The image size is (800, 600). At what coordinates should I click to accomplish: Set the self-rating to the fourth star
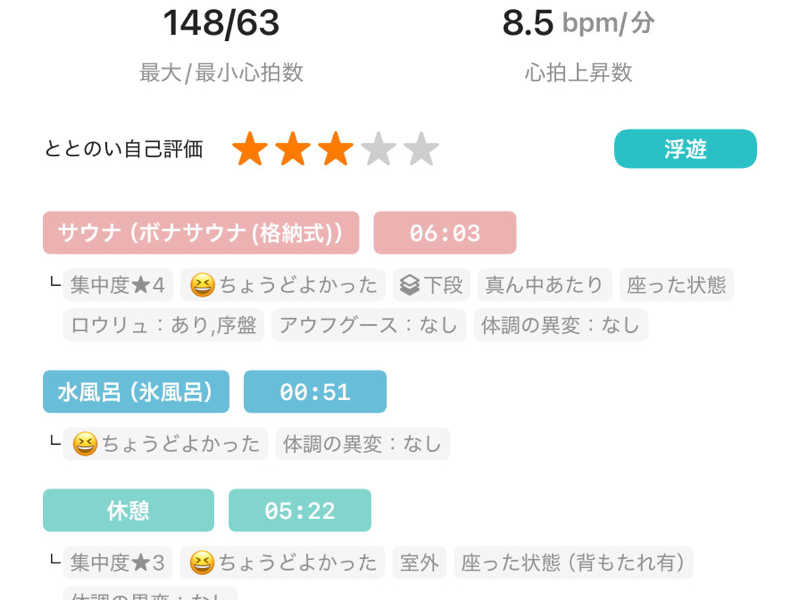pos(379,150)
